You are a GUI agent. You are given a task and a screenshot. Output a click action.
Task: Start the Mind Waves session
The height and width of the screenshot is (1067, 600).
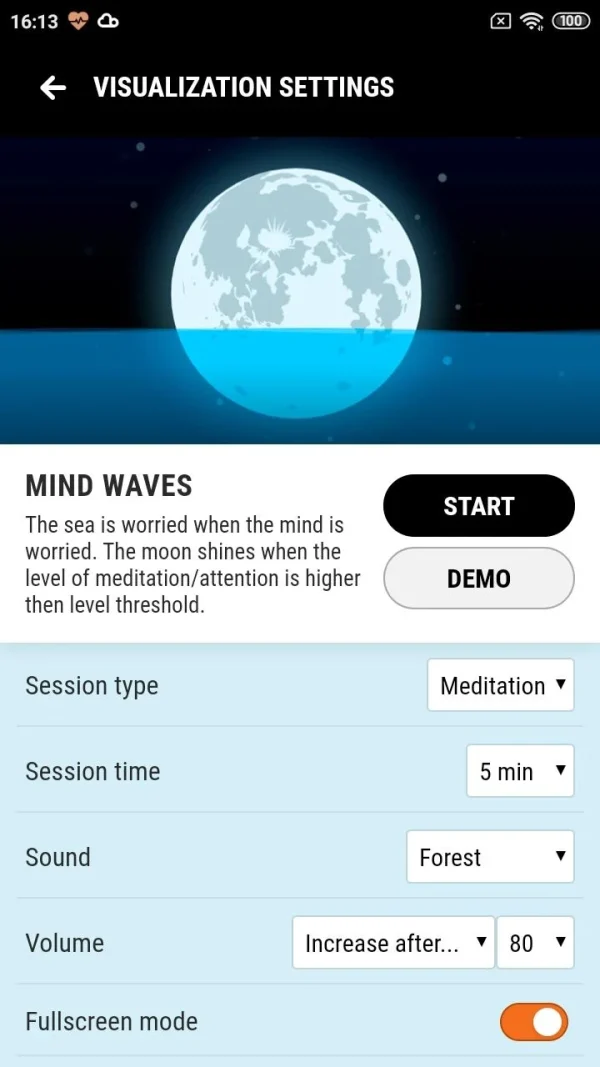(x=478, y=506)
